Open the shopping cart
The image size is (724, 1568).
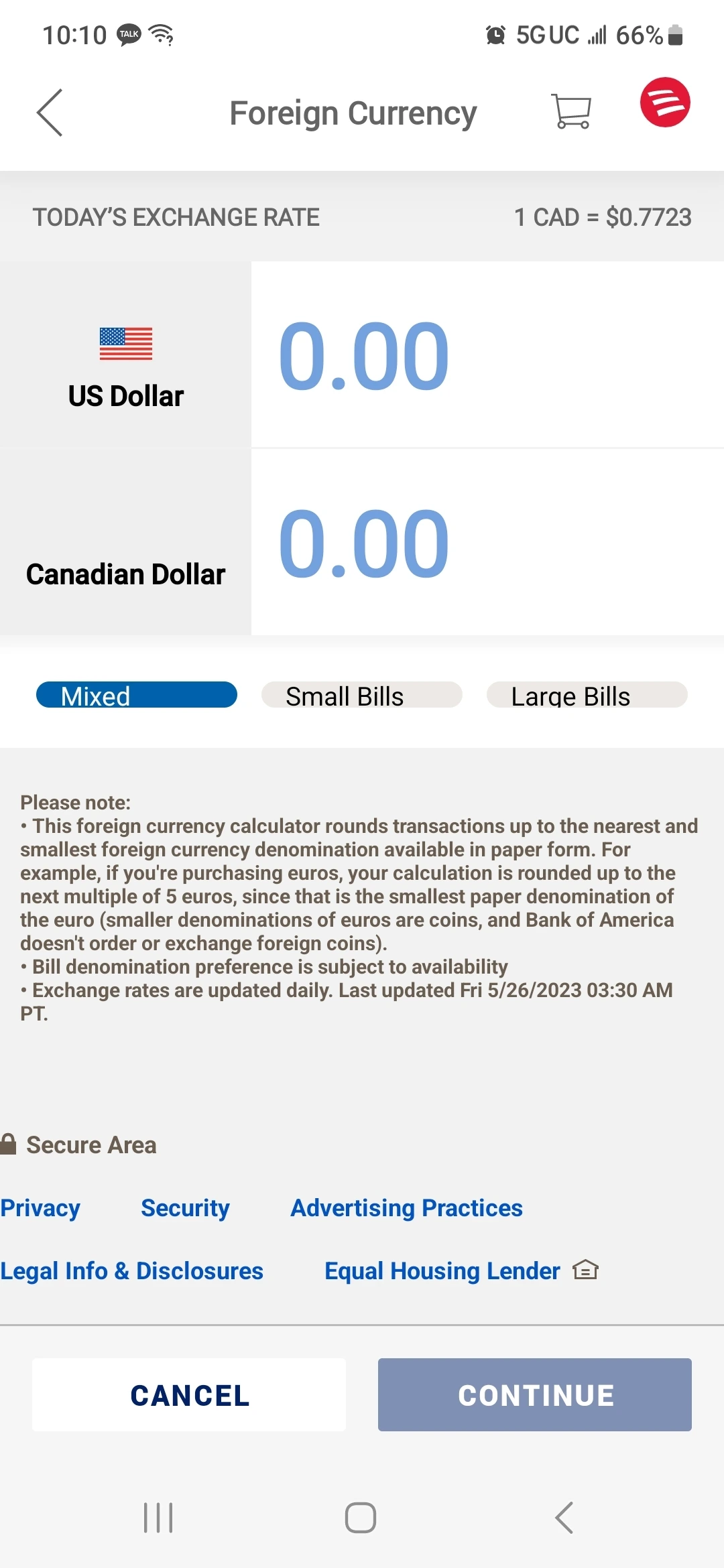pyautogui.click(x=571, y=111)
